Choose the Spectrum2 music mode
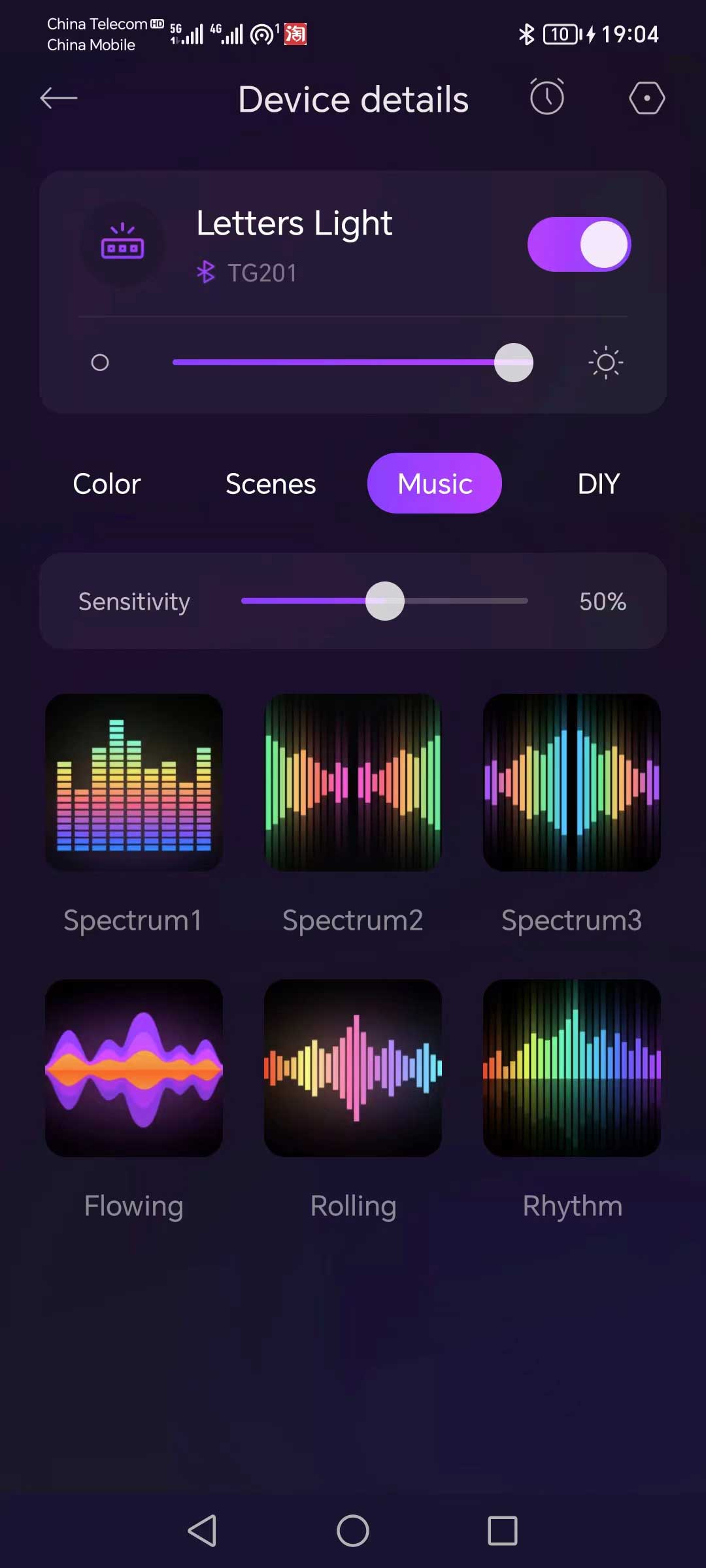This screenshot has width=706, height=1568. [353, 782]
